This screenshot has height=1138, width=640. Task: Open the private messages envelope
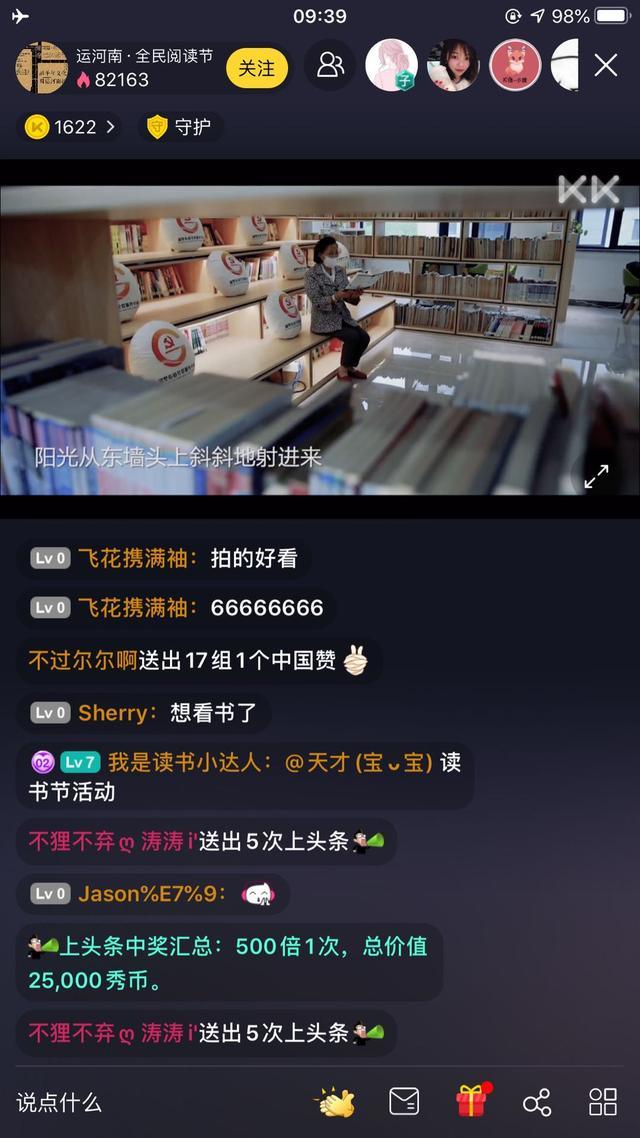coord(404,1102)
